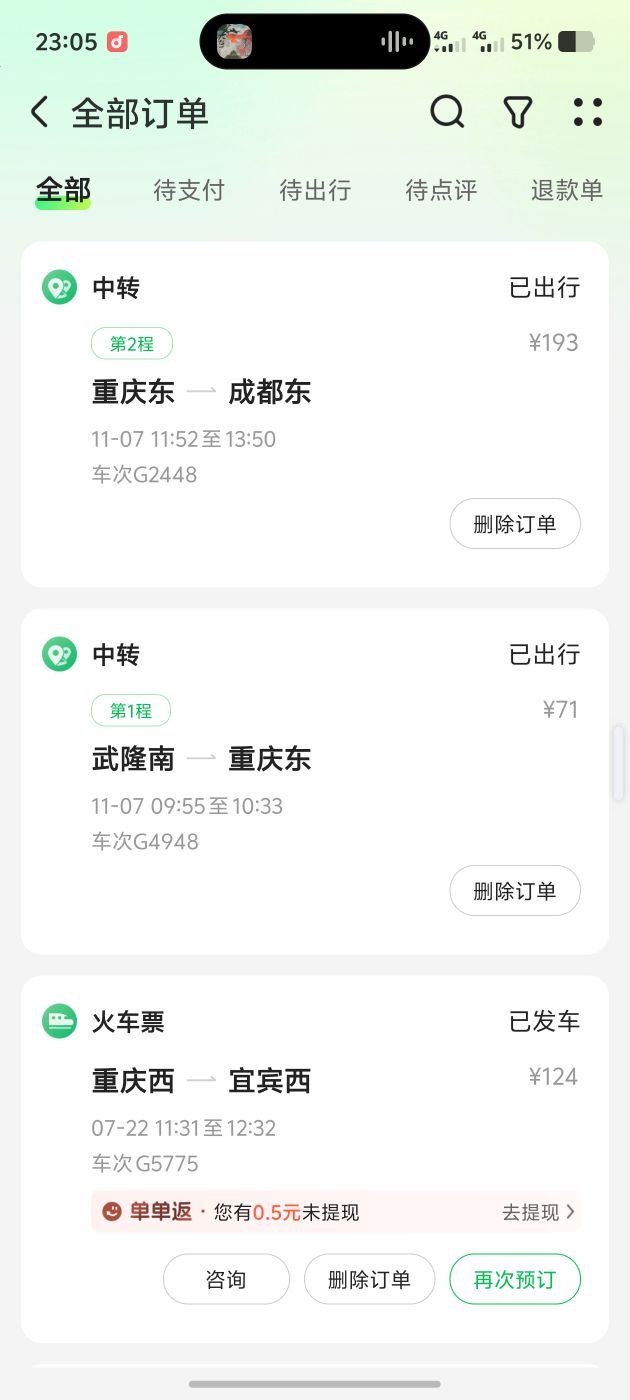This screenshot has height=1400, width=630.
Task: Select the 待出行 tab
Action: point(315,190)
